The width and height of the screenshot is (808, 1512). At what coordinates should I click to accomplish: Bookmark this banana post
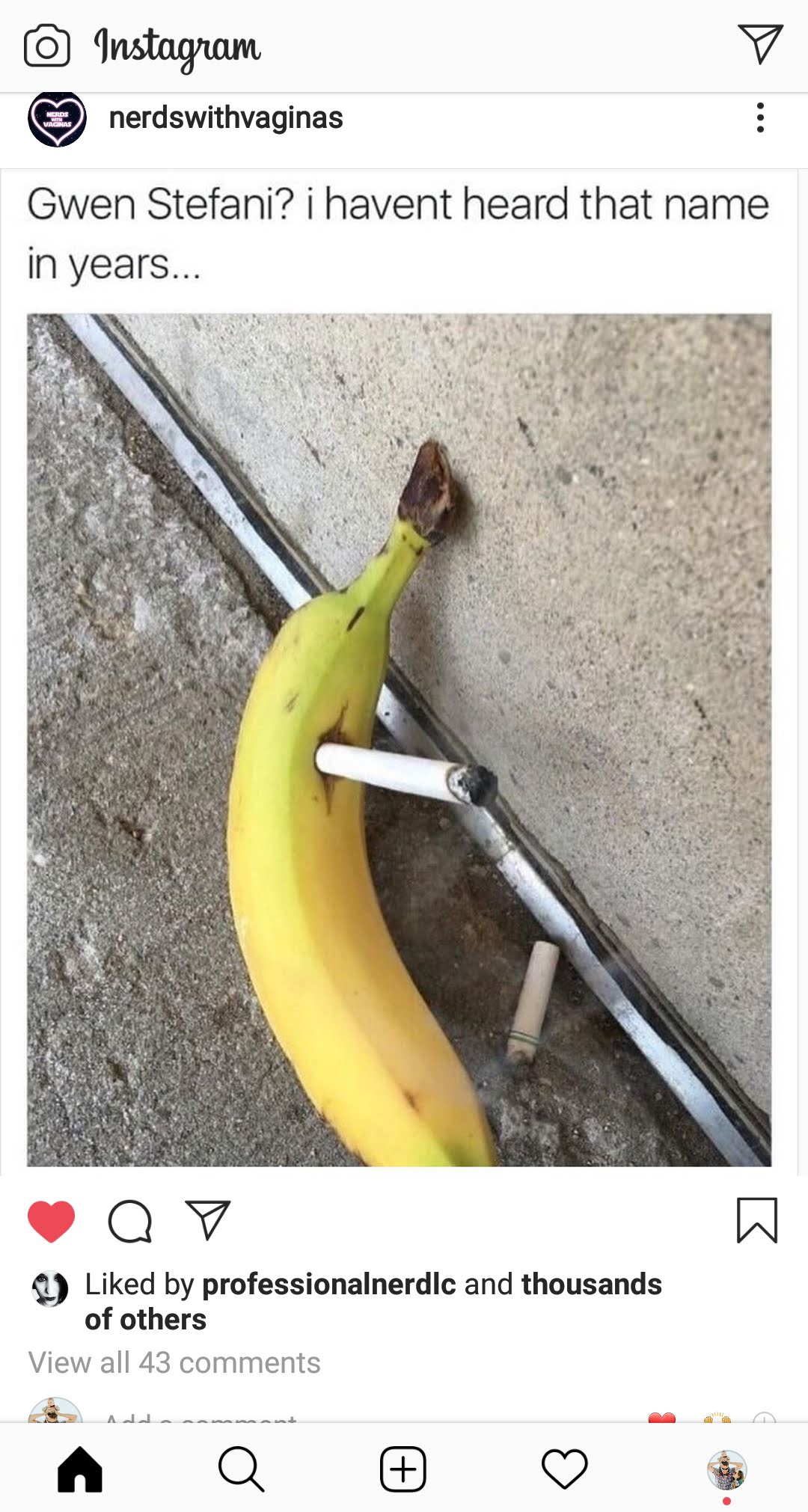coord(756,1221)
